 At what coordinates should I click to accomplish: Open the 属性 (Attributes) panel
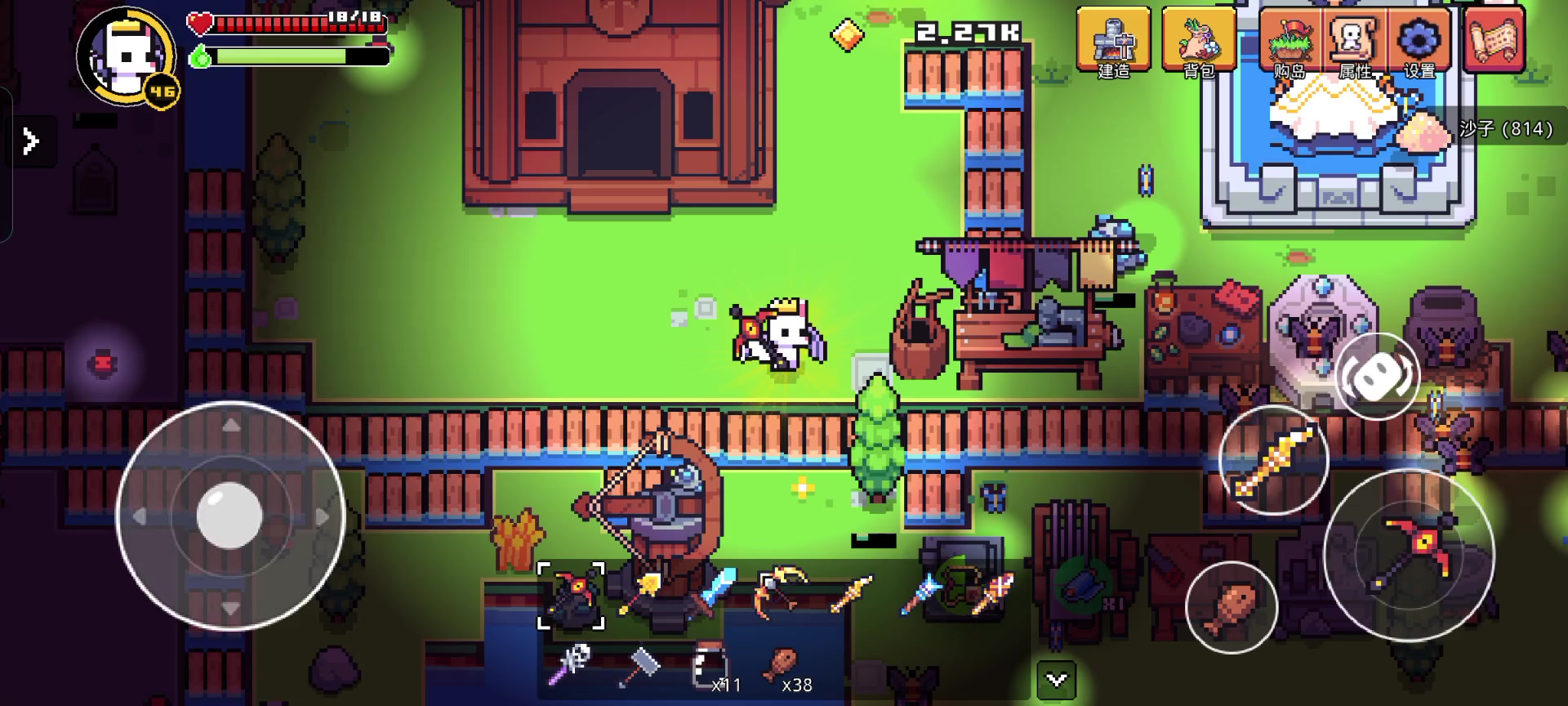point(1353,42)
